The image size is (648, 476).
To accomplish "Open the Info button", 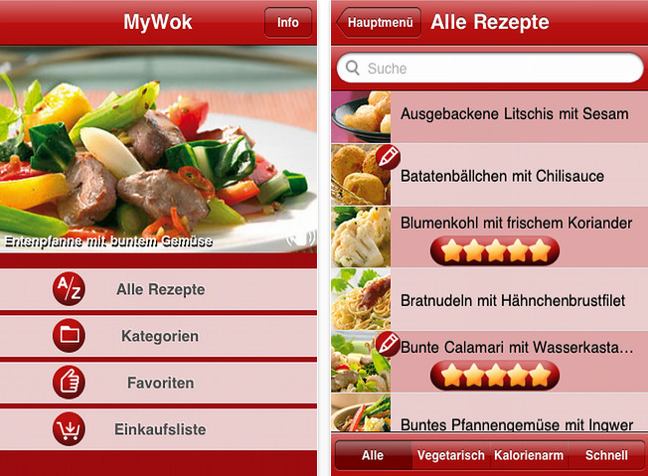I will (288, 22).
